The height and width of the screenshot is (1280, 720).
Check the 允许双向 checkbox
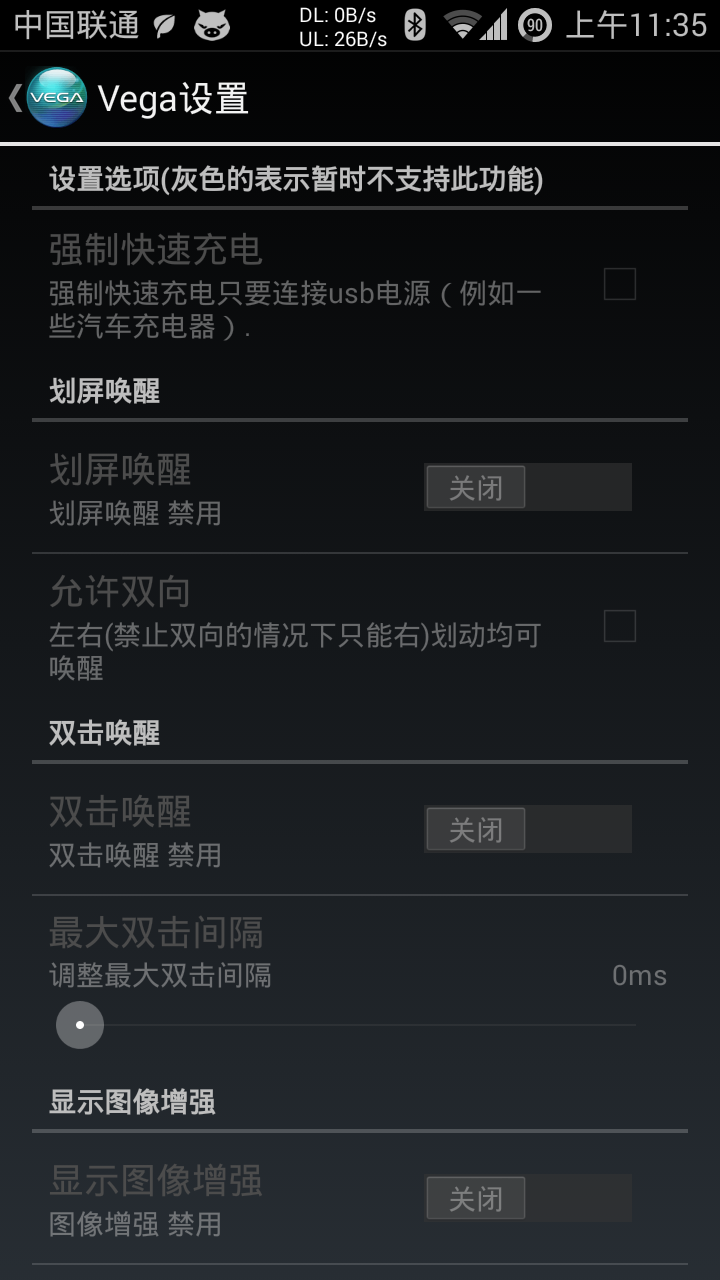619,627
